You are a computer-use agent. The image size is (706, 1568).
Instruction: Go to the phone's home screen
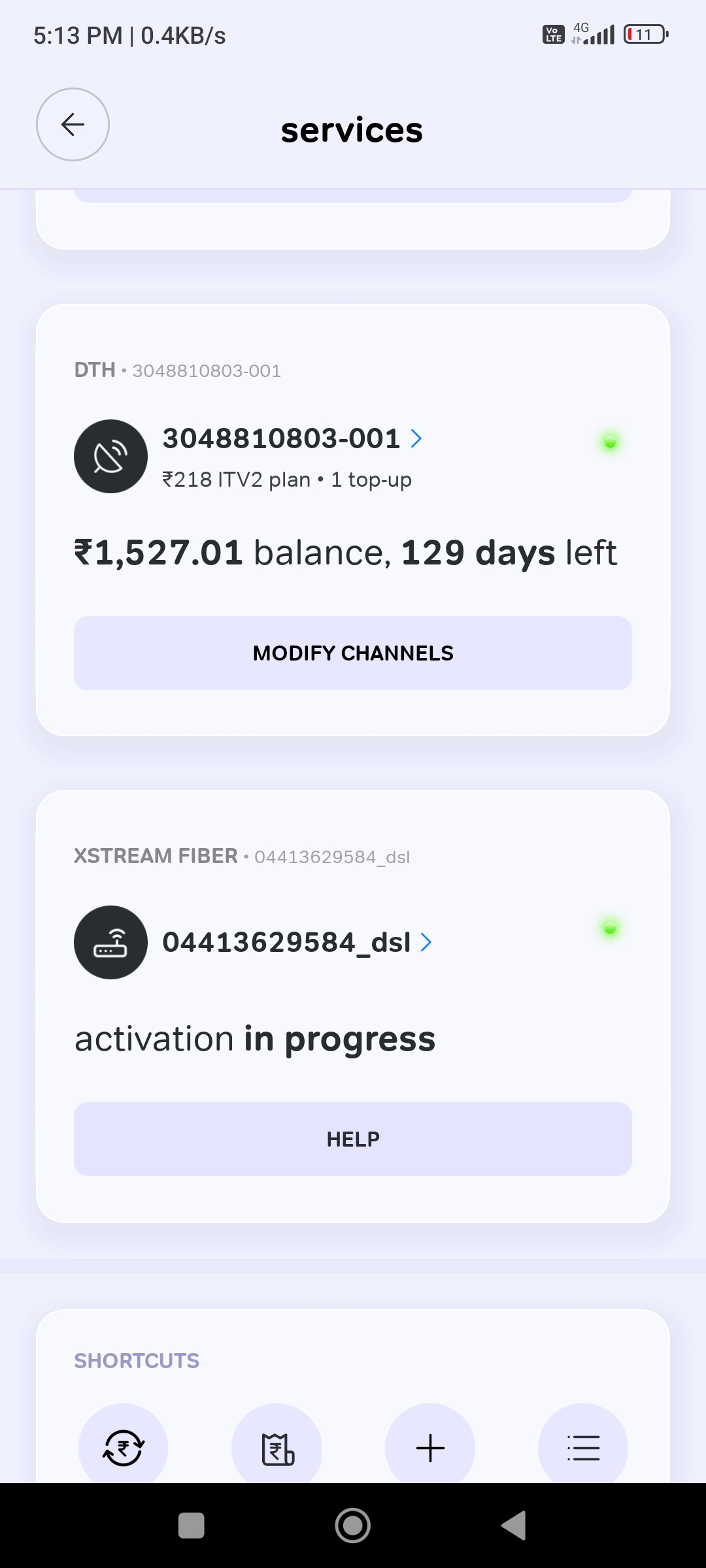tap(353, 1526)
